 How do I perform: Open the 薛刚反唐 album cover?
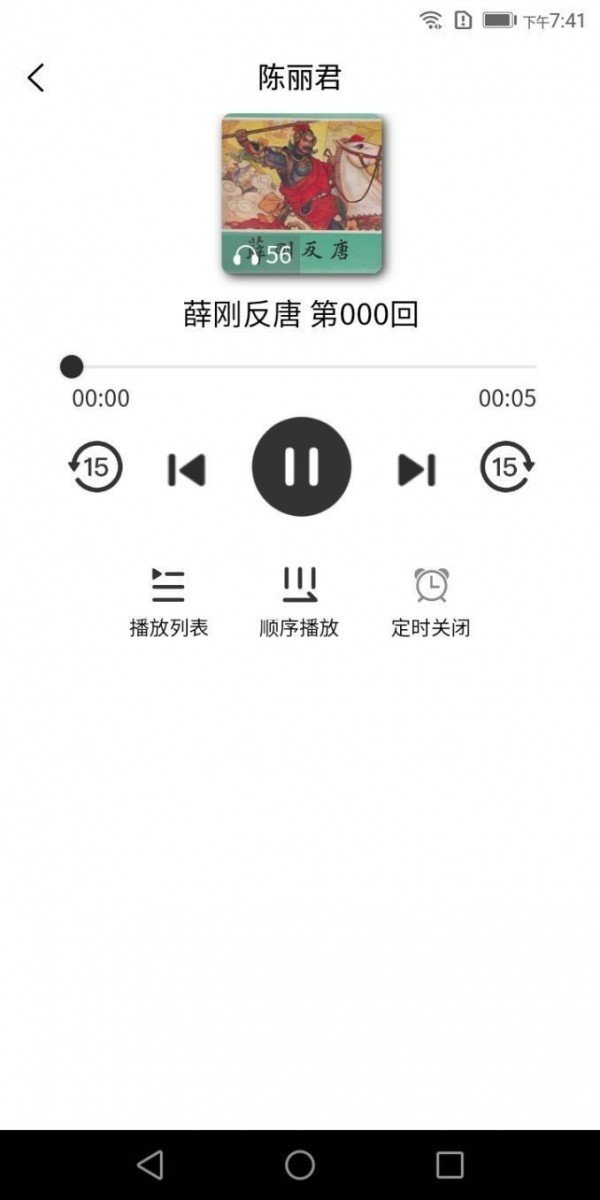coord(303,194)
